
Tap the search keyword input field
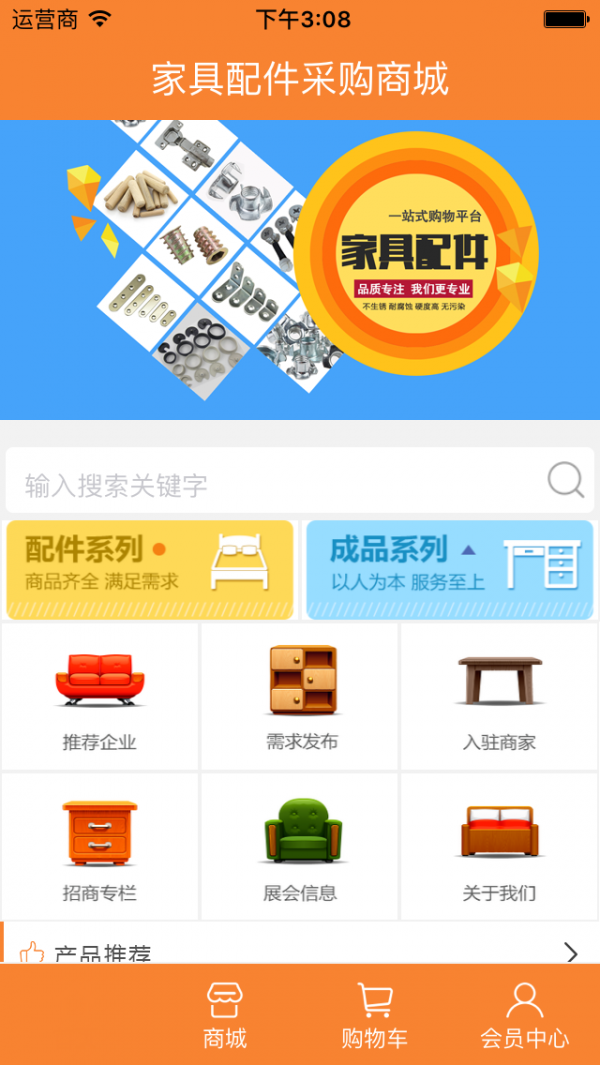pyautogui.click(x=270, y=485)
